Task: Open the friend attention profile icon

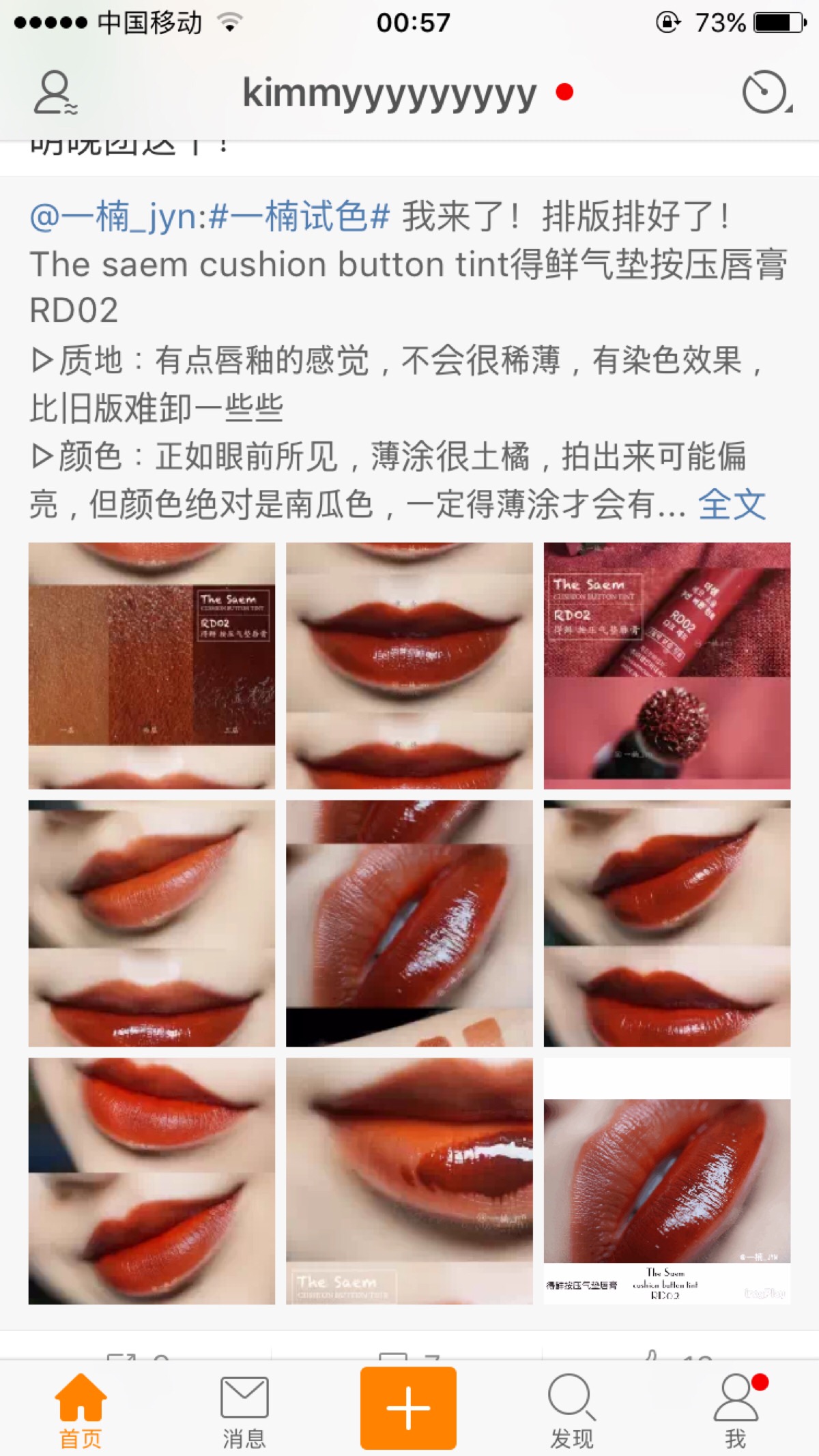Action: (x=55, y=92)
